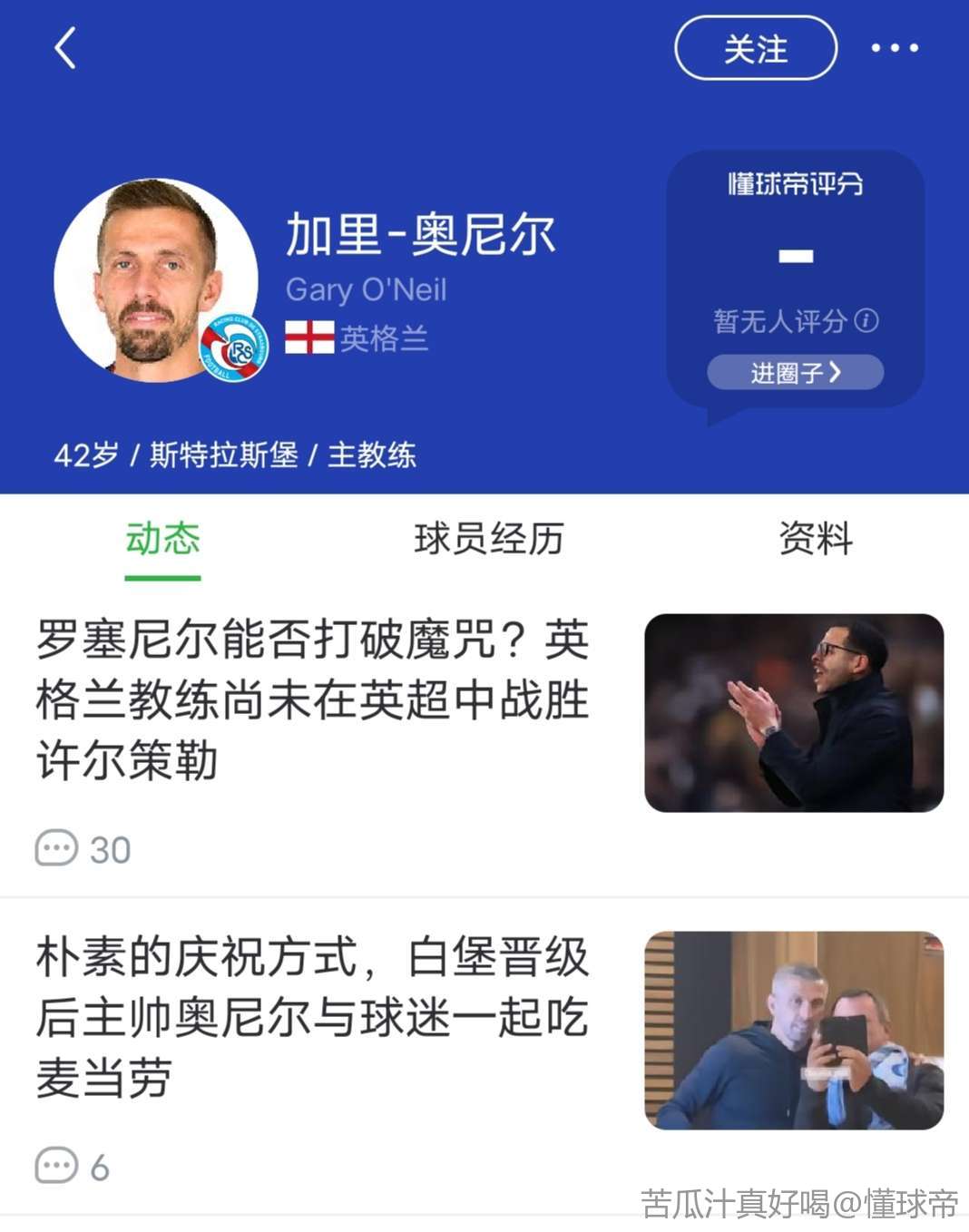Read the article about 奥尼尔 eating 麦当劳
Viewport: 969px width, 1232px height.
pos(313,1017)
